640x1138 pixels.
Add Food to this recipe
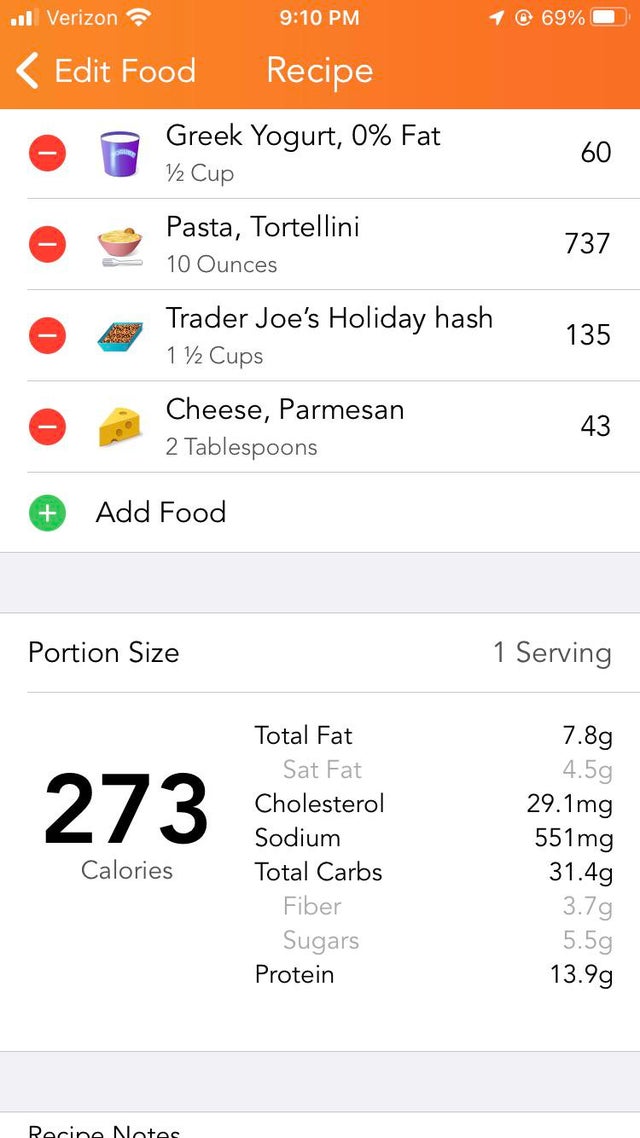click(160, 513)
